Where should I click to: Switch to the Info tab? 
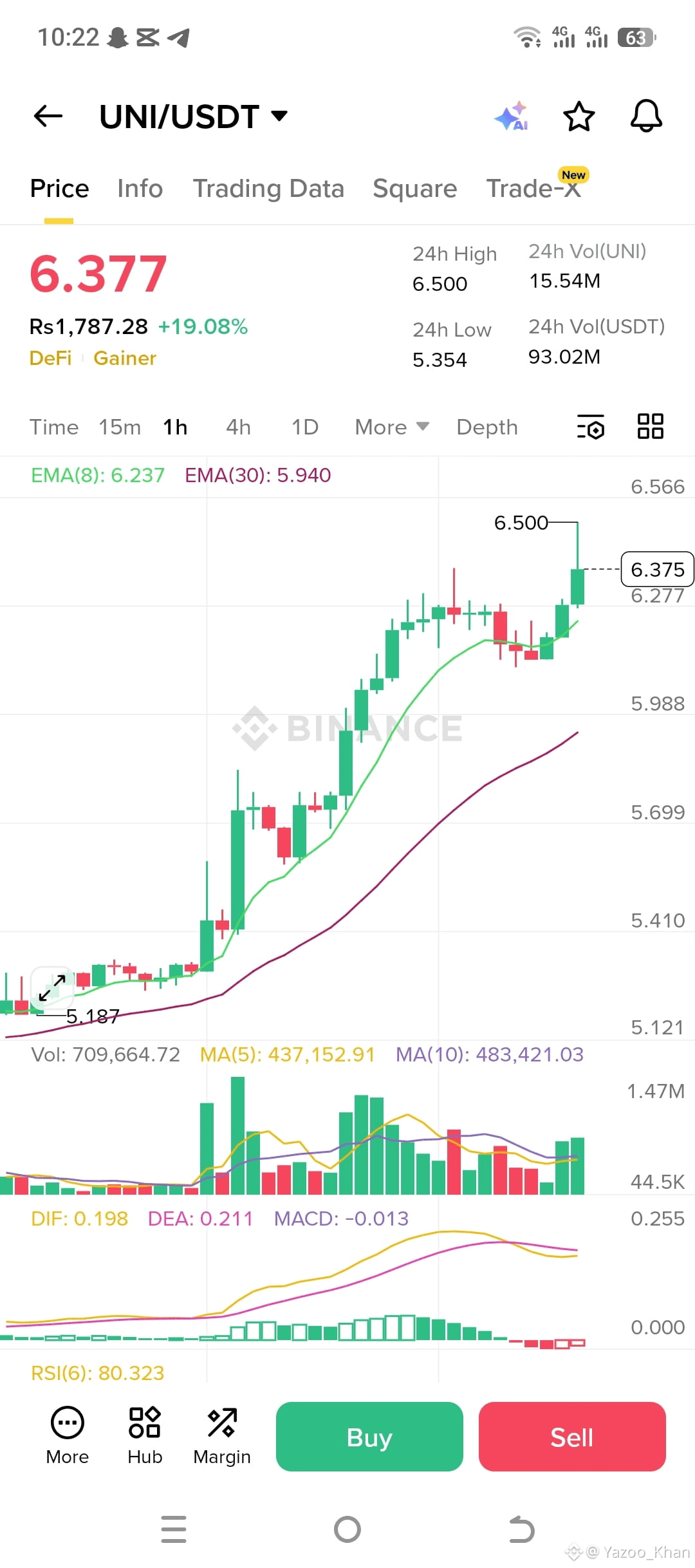point(140,189)
